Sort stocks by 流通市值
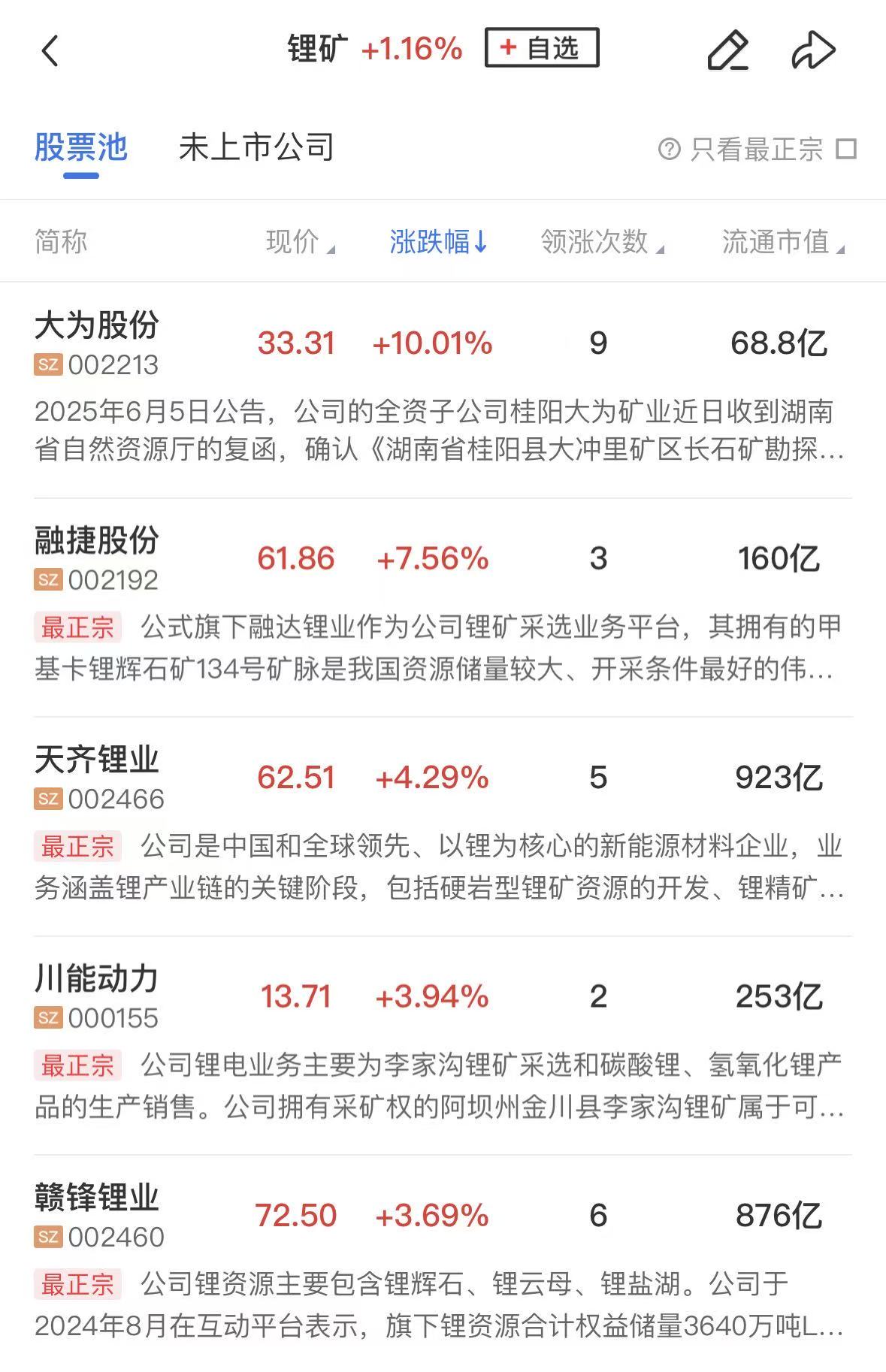 pyautogui.click(x=783, y=242)
